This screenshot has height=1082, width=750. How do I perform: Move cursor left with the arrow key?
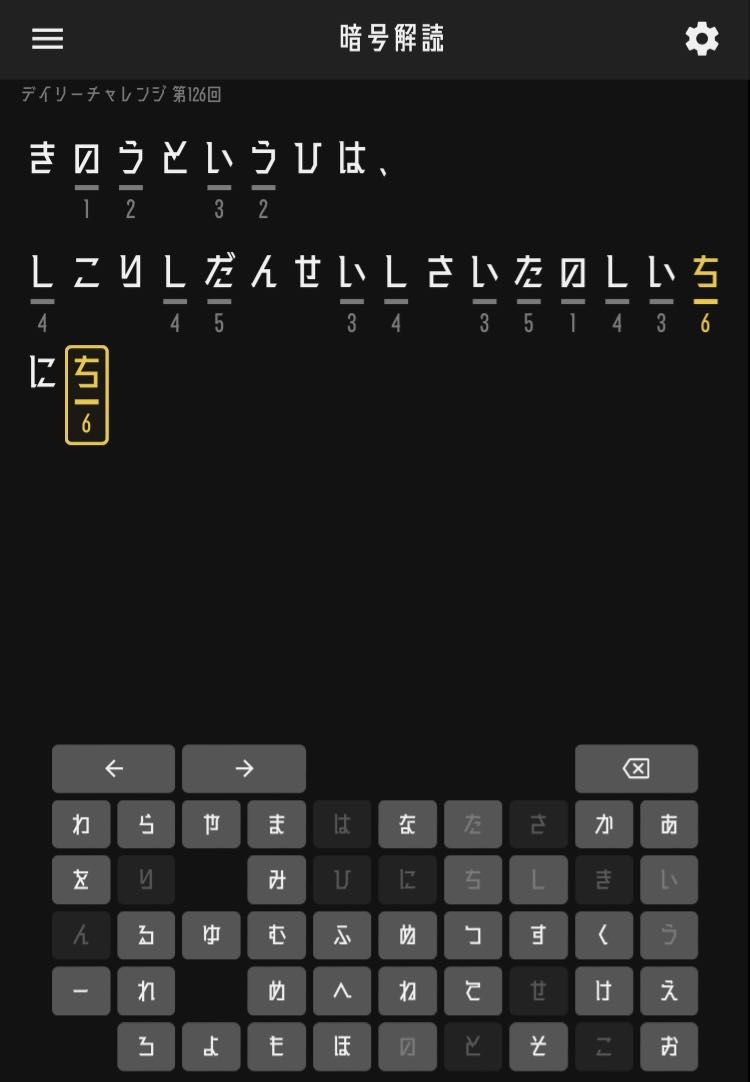(113, 768)
